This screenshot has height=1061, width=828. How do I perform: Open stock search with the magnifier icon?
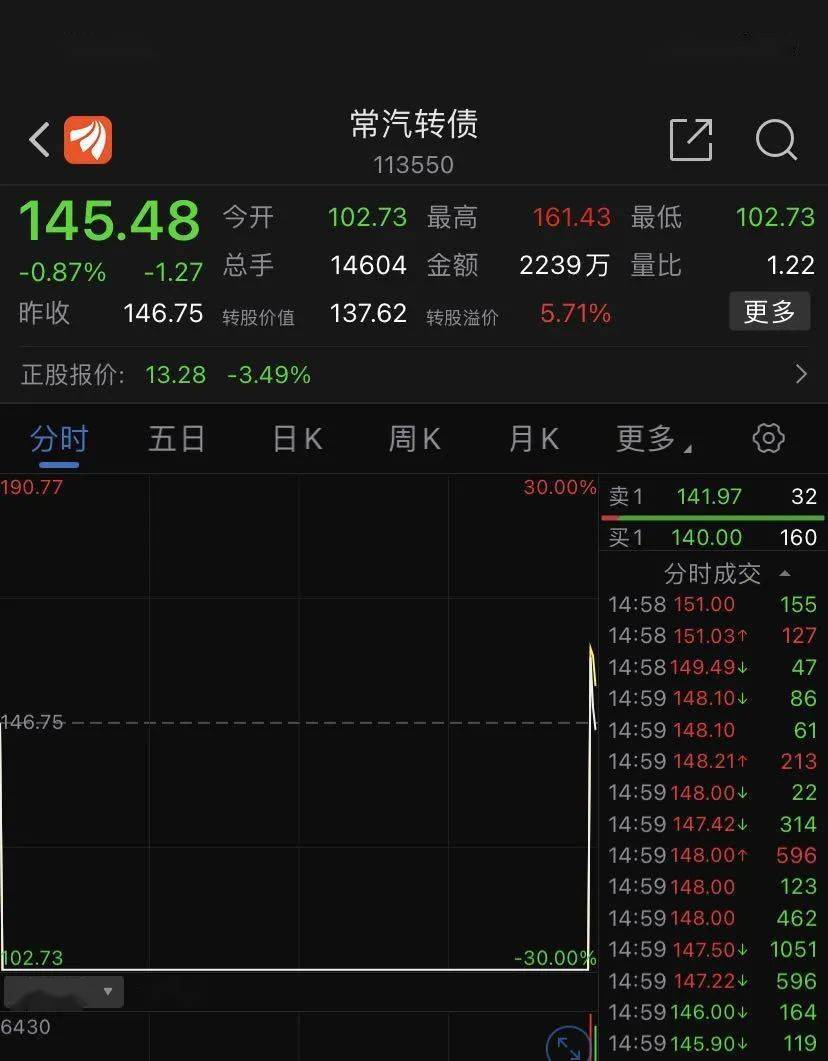(x=777, y=141)
